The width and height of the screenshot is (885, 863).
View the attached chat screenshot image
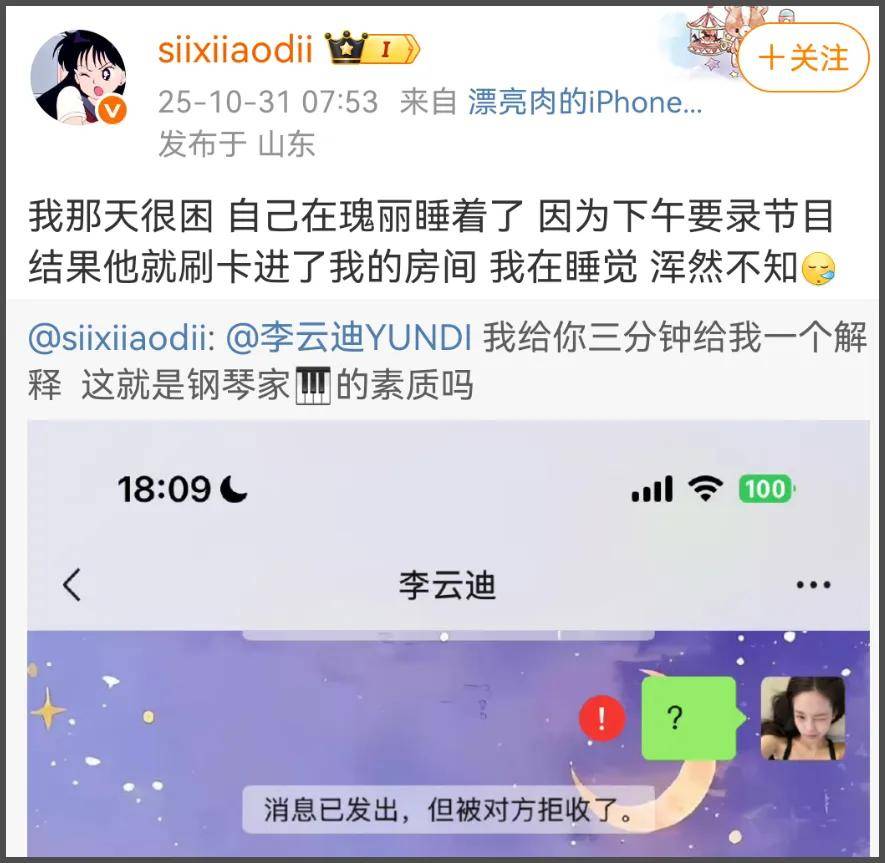tap(448, 640)
